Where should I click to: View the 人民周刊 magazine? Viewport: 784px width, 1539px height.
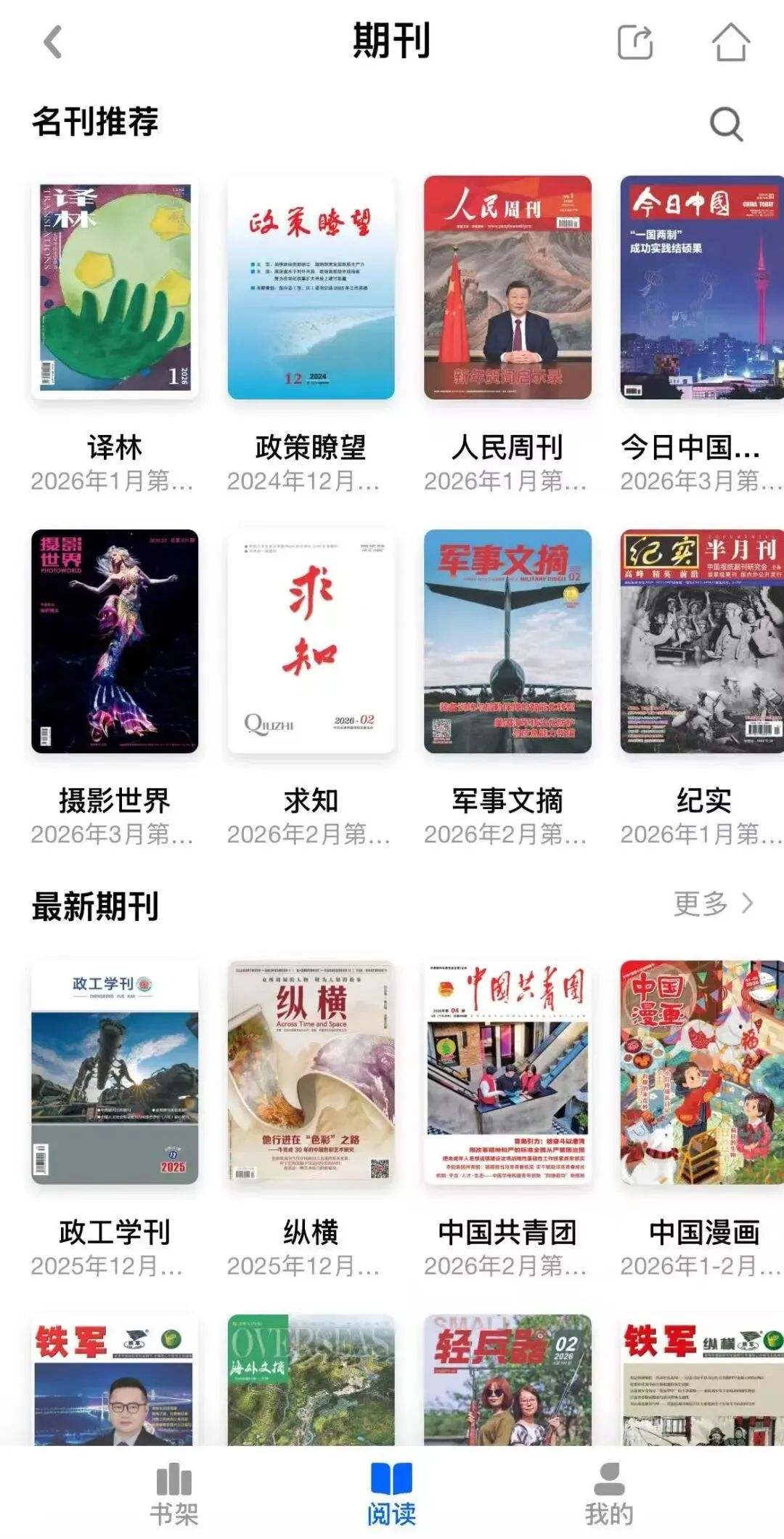(x=507, y=288)
